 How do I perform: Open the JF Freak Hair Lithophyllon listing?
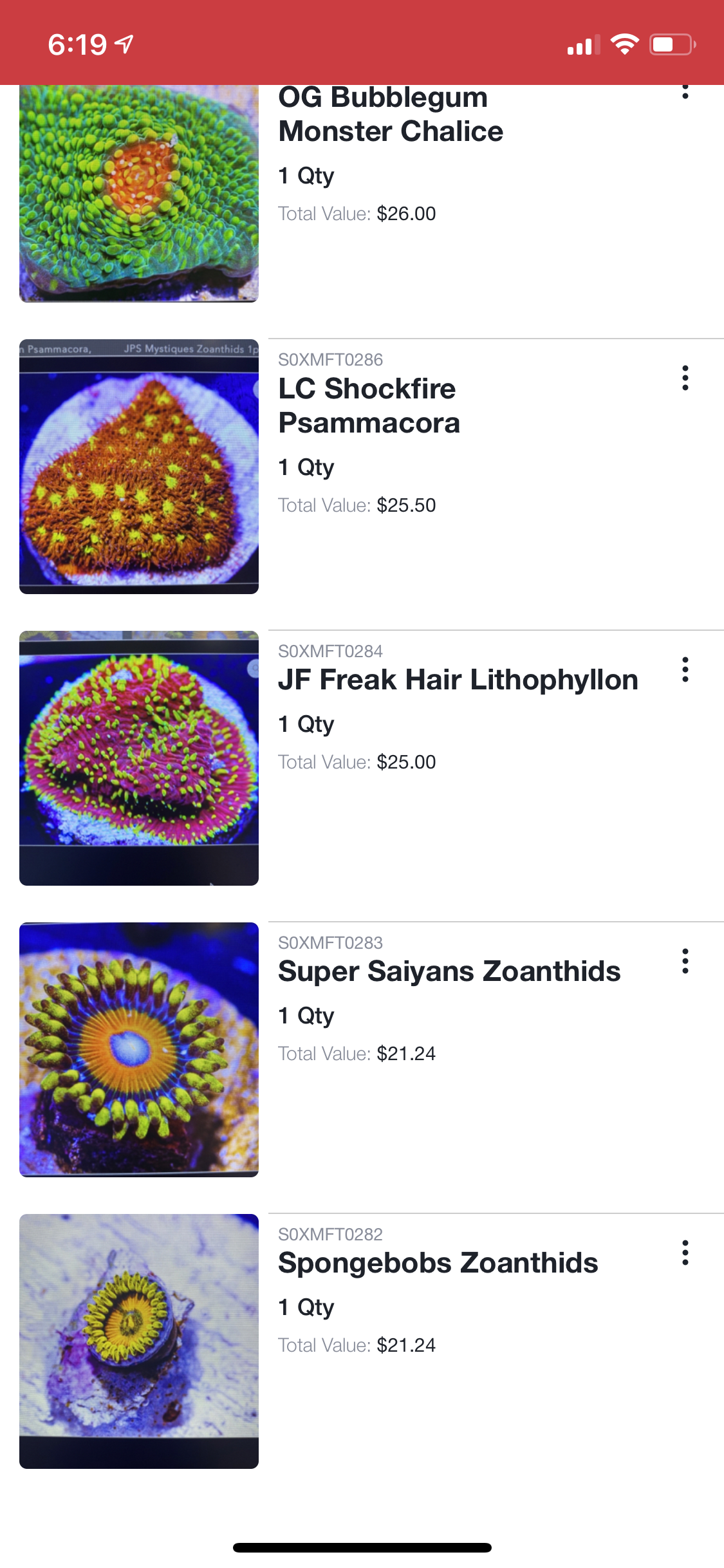458,680
